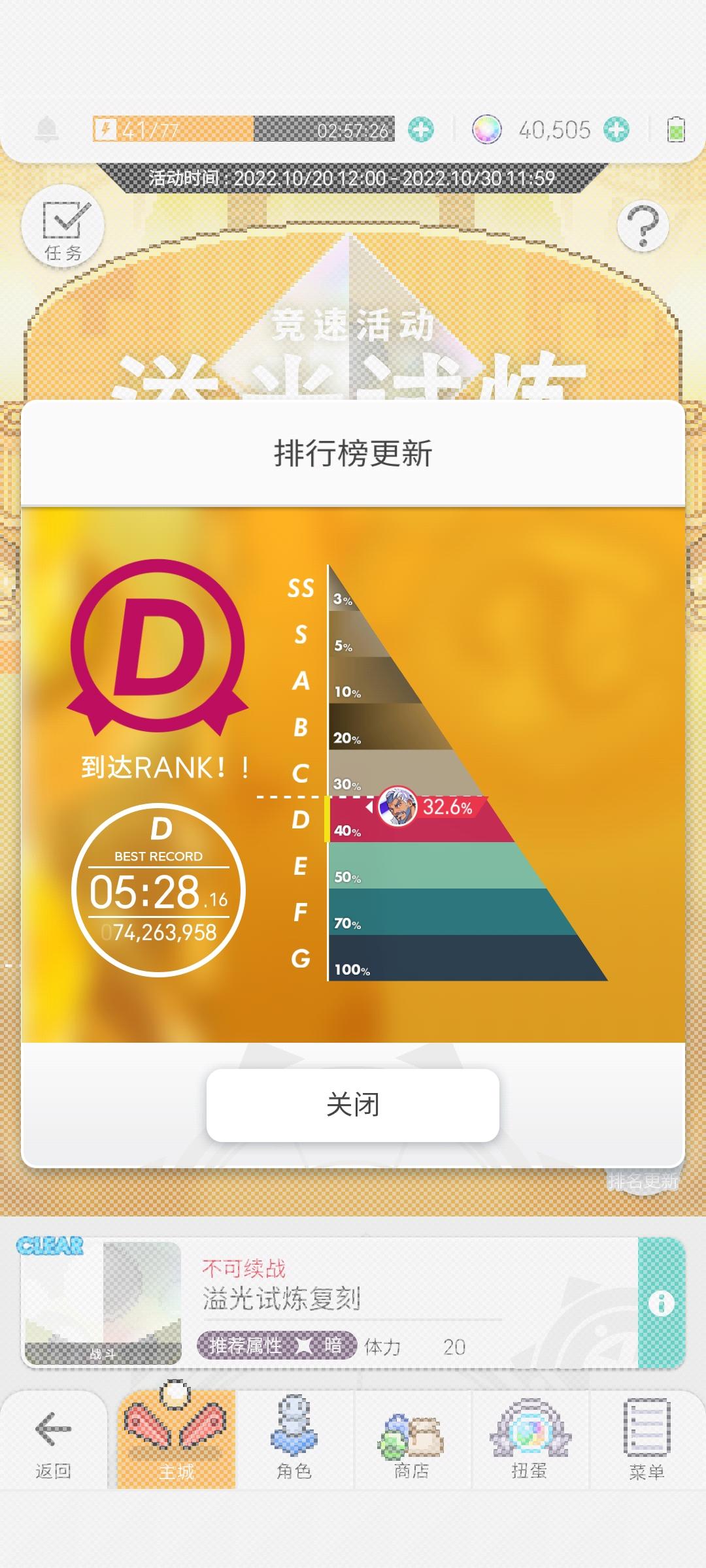Tap the lightning stamina bolt icon
Viewport: 706px width, 1568px height.
pyautogui.click(x=107, y=128)
